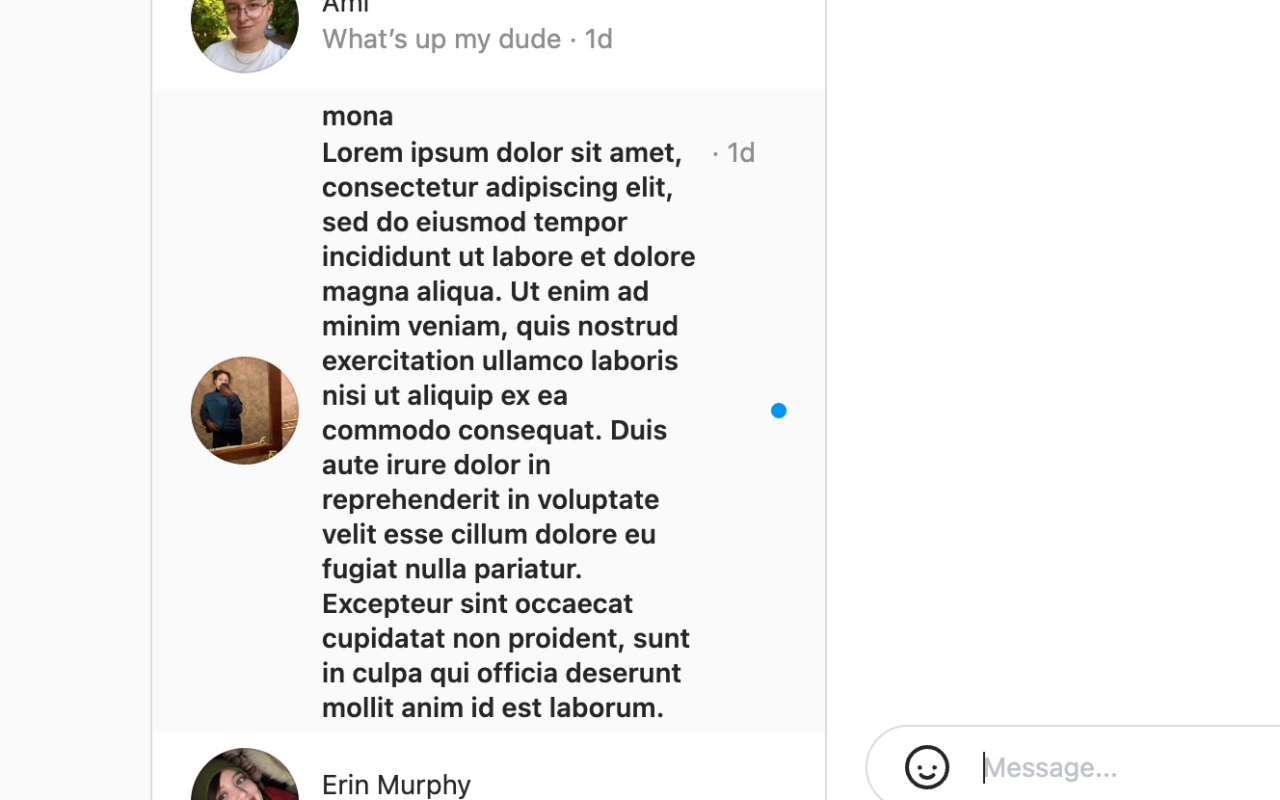Open the emoji picker
This screenshot has width=1280, height=800.
tap(927, 768)
